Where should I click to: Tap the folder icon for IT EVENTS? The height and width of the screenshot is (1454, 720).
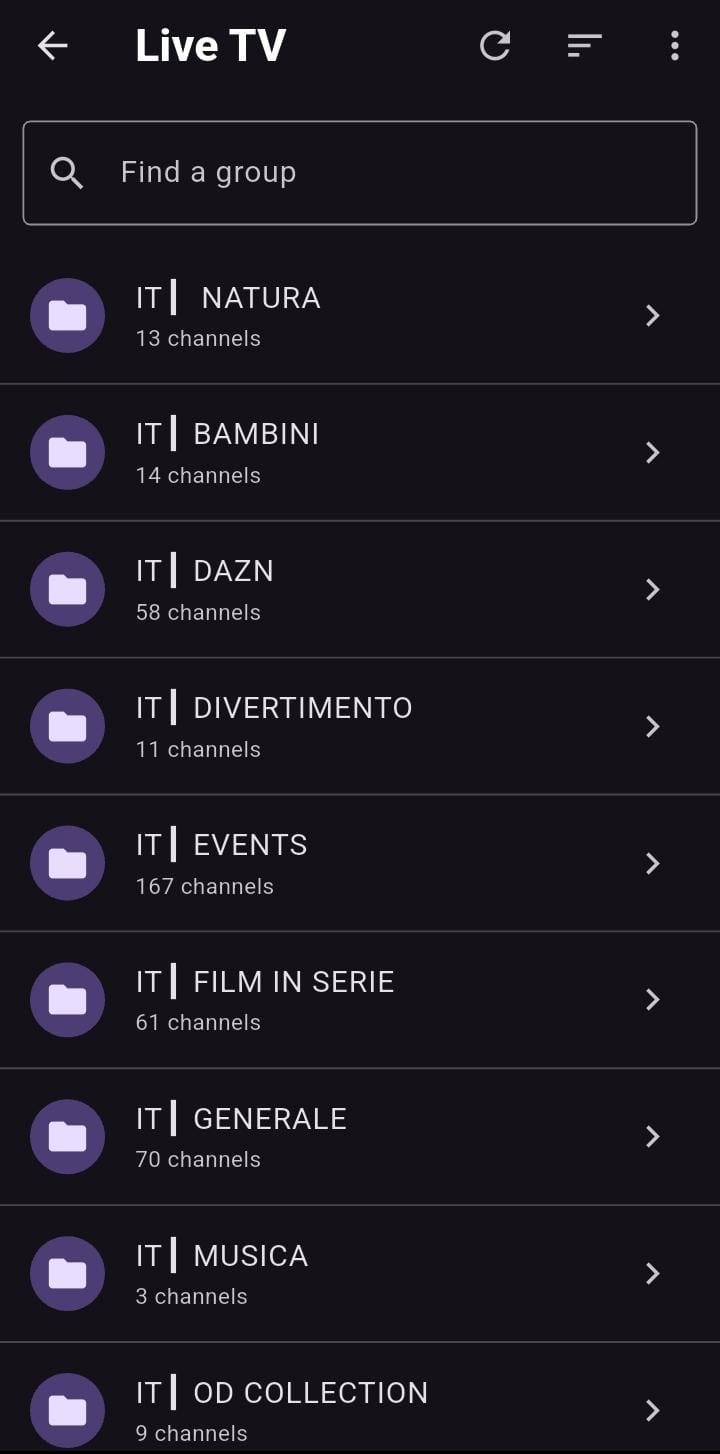point(67,863)
